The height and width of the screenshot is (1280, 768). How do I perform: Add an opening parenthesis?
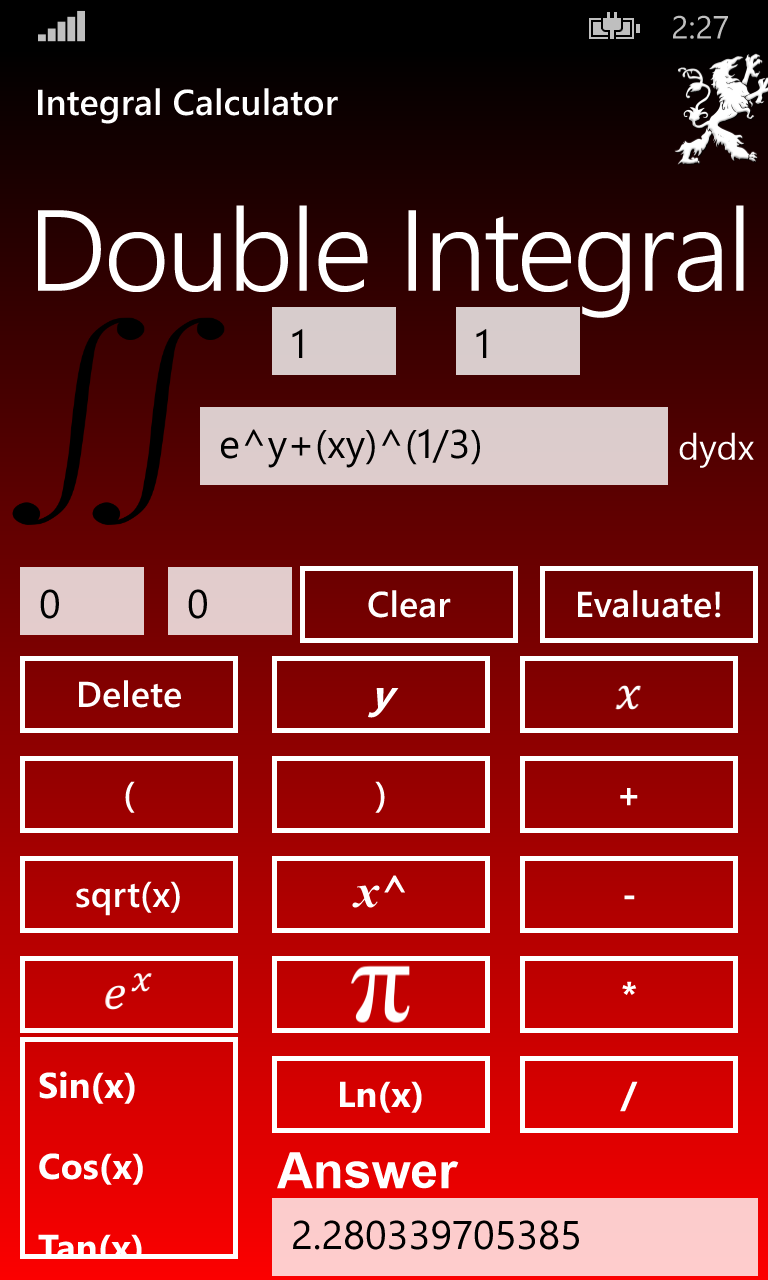[x=129, y=795]
